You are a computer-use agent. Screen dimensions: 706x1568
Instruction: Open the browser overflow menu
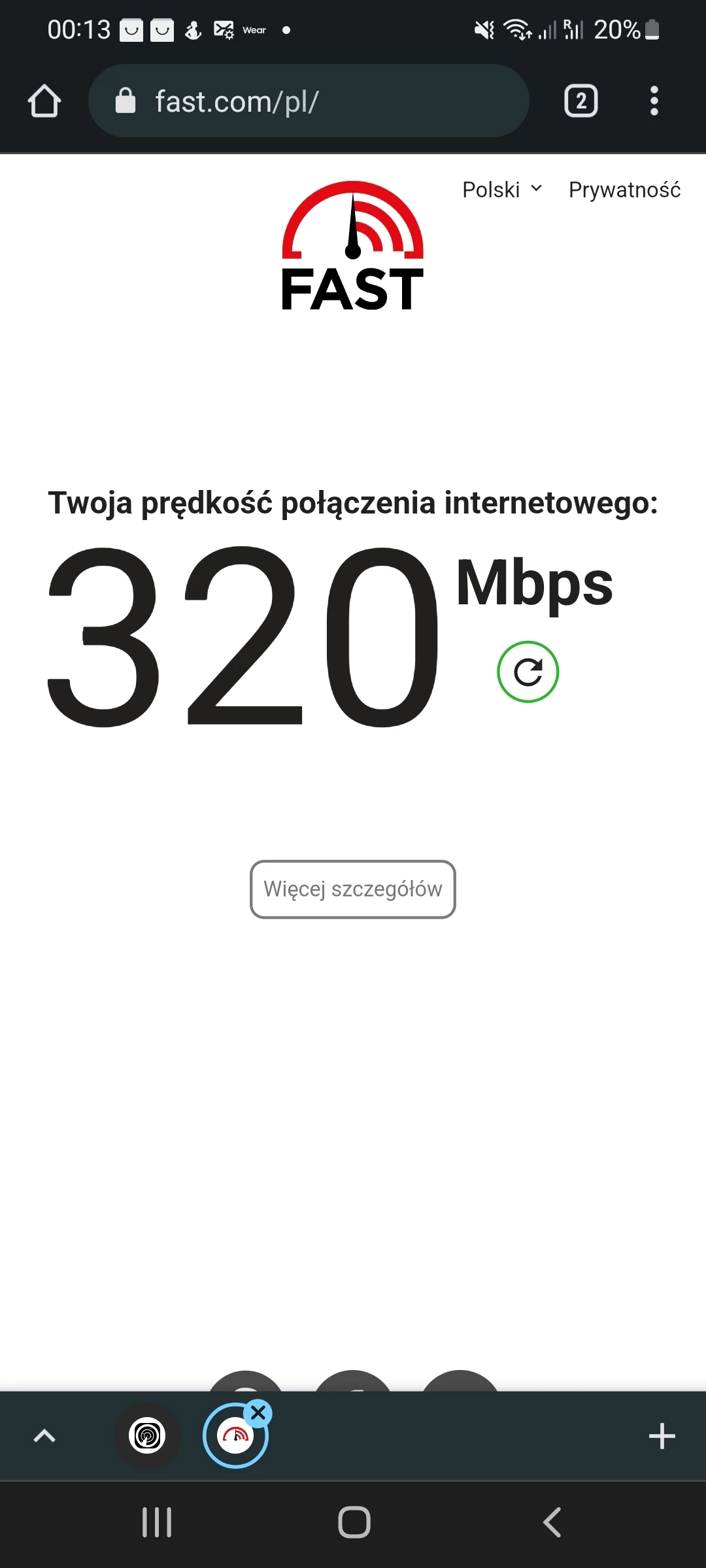[654, 101]
